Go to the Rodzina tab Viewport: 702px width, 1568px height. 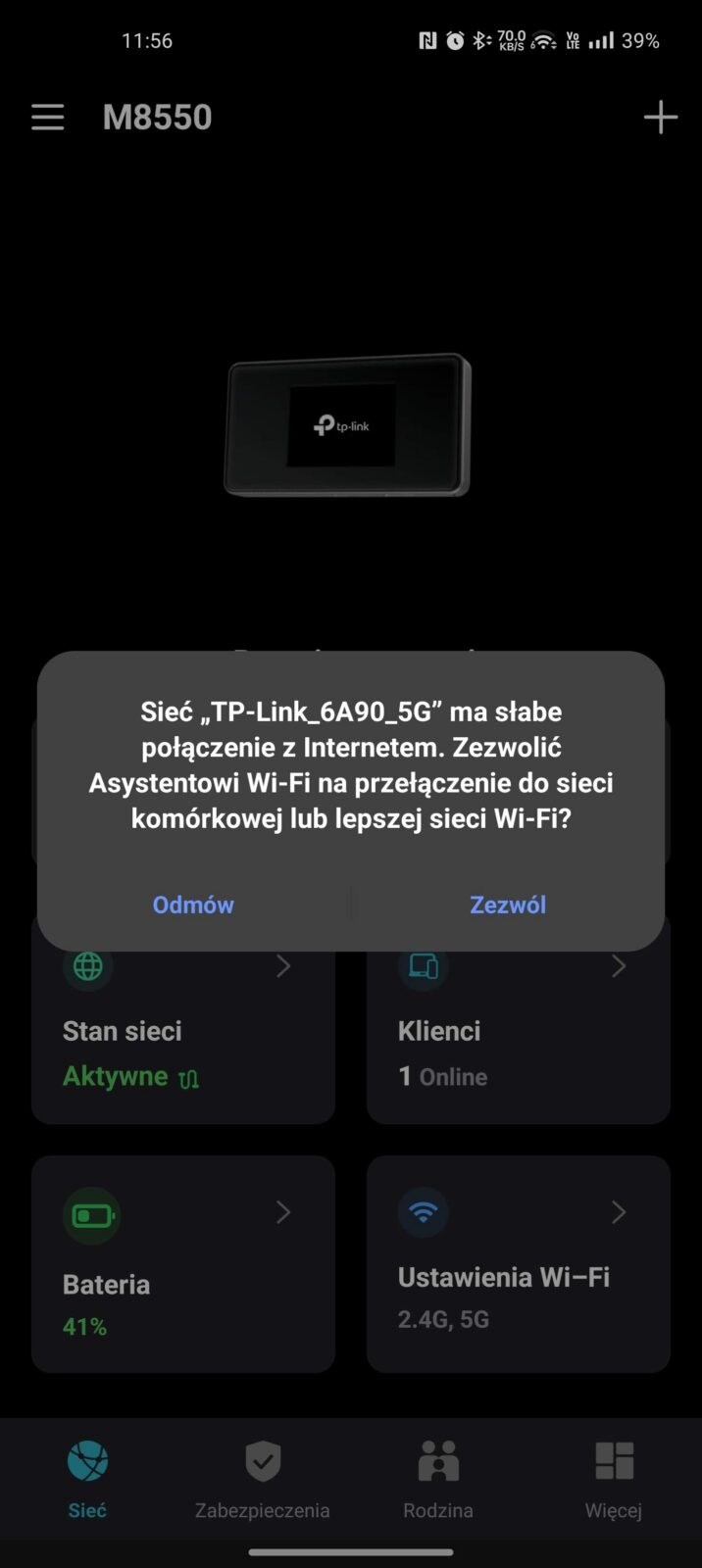tap(437, 1480)
